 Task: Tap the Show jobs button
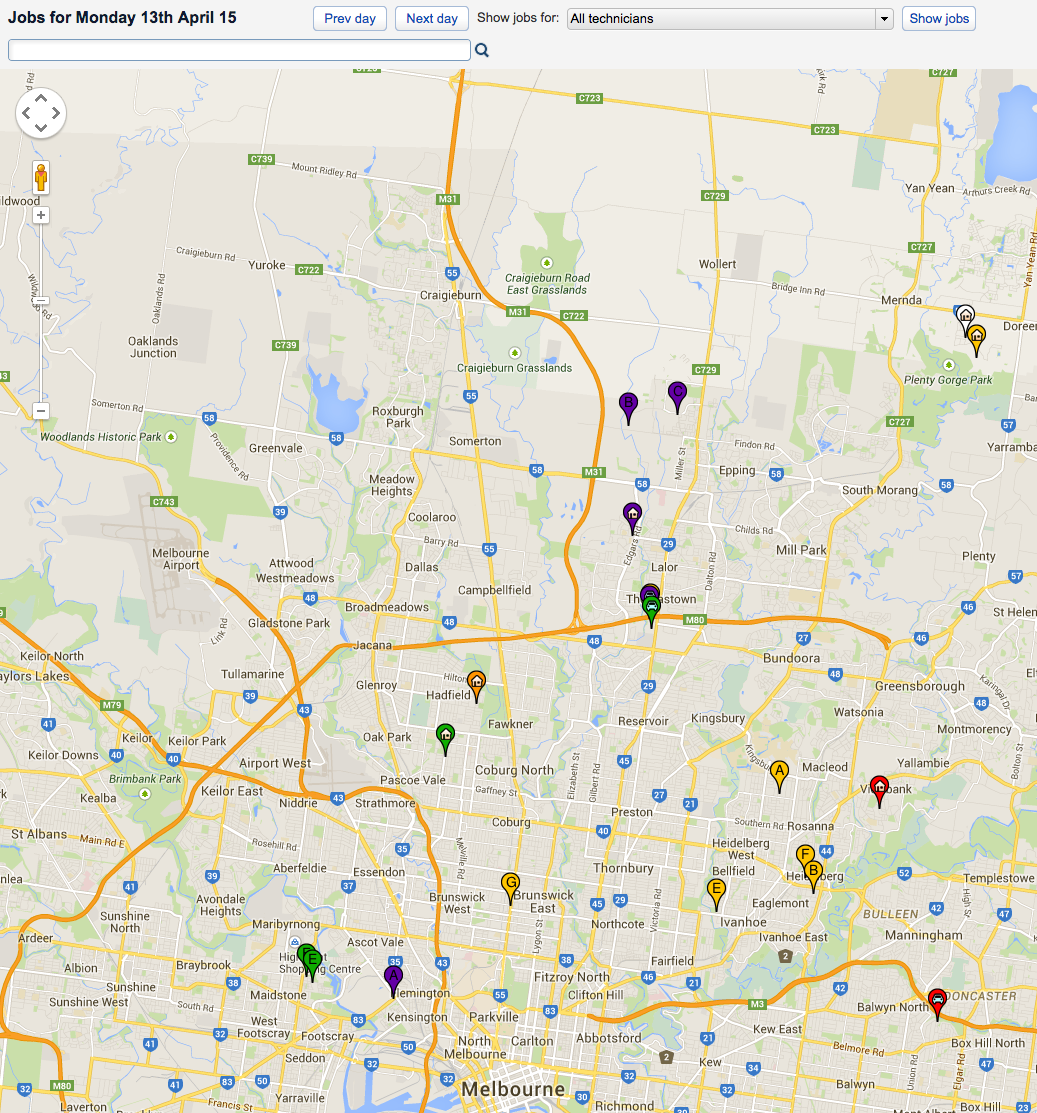tap(938, 18)
